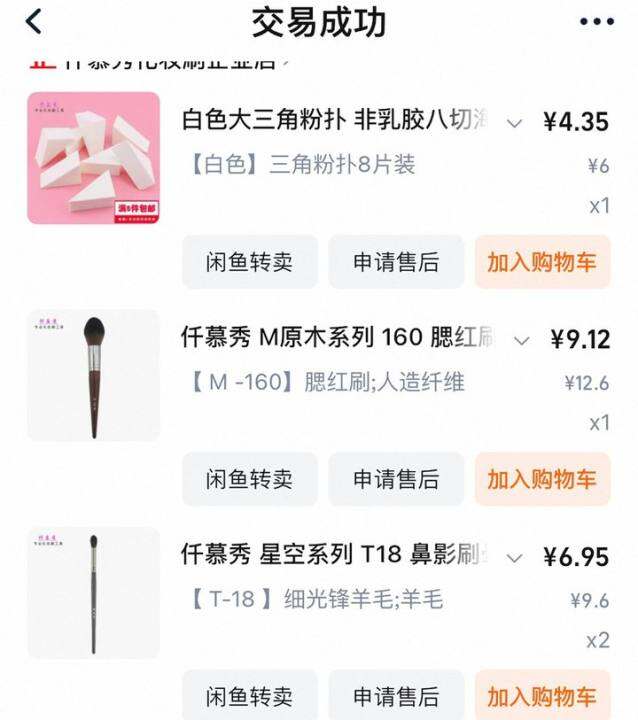The image size is (638, 720).
Task: Tap 申请售后 for the 三角粉扑
Action: coord(396,262)
